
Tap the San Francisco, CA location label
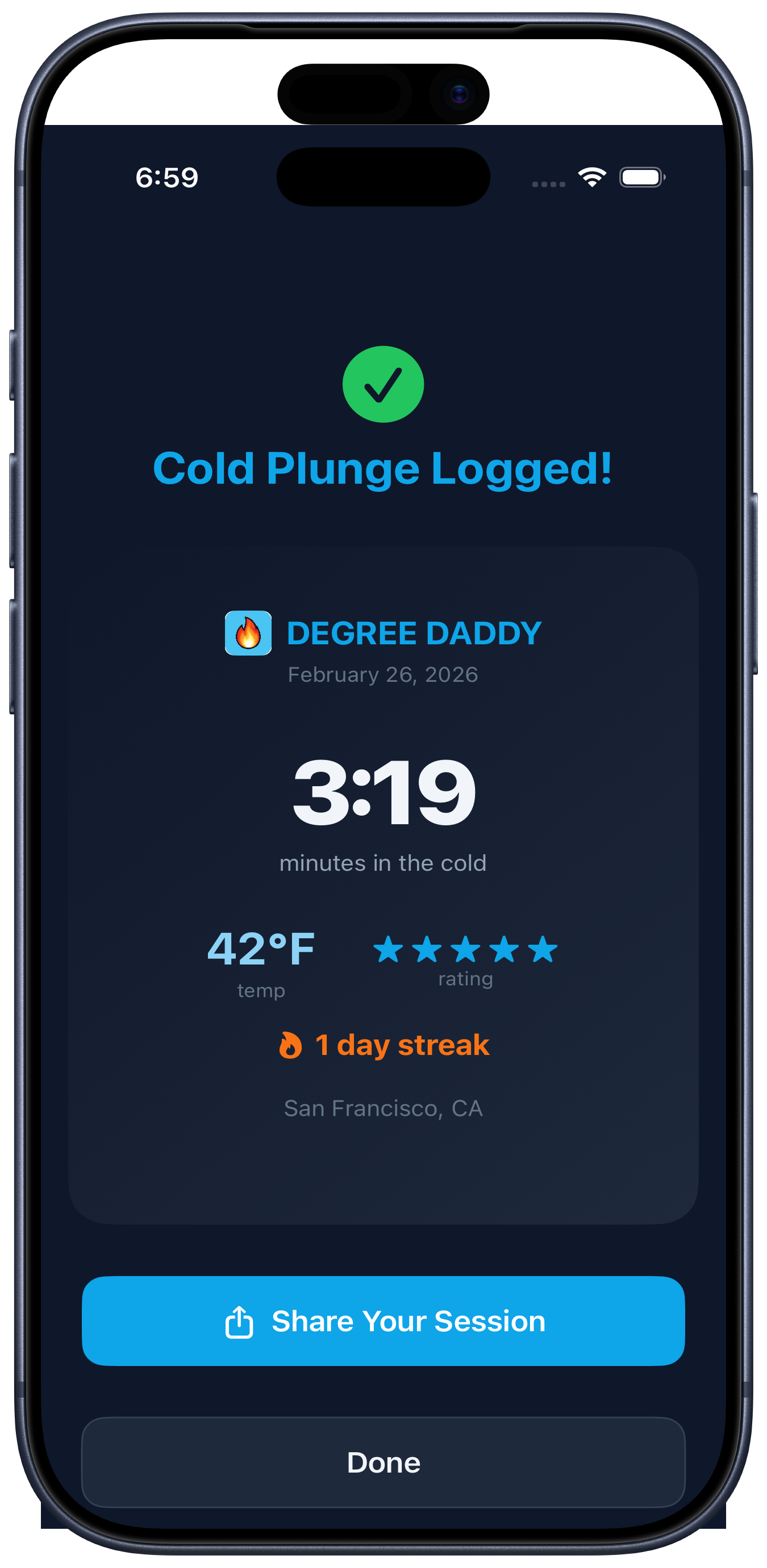tap(383, 1108)
